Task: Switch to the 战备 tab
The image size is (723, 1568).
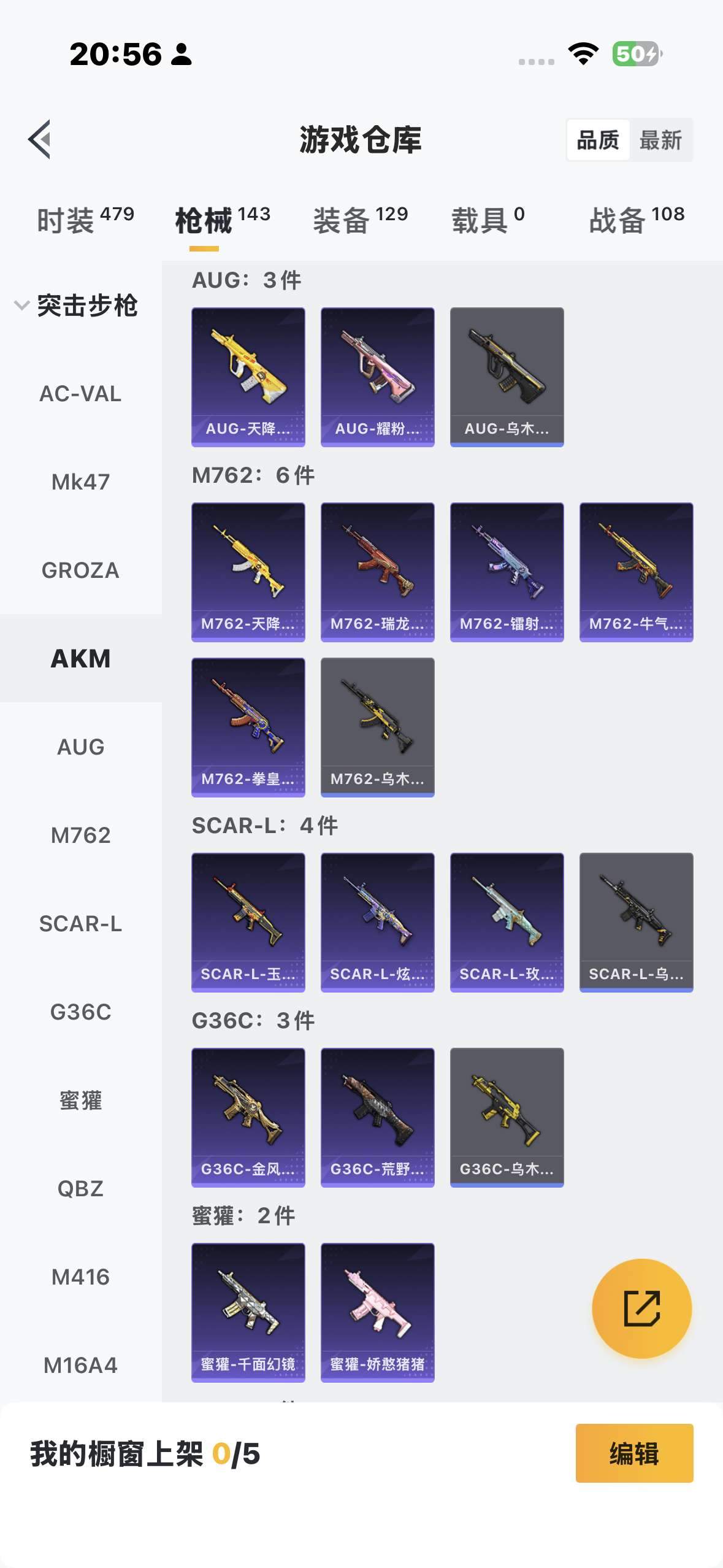Action: click(x=636, y=220)
